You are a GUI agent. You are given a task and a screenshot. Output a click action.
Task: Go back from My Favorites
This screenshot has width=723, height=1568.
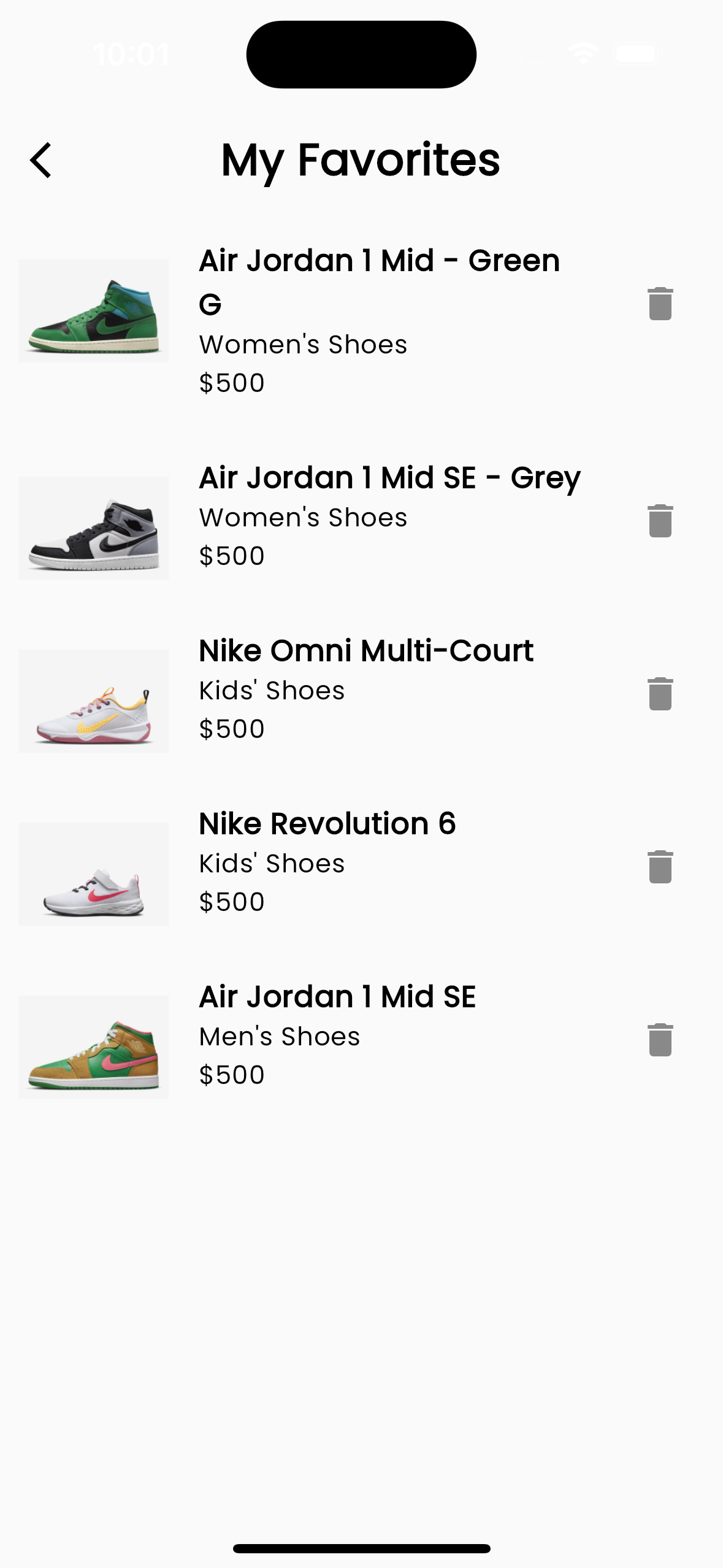[x=41, y=161]
